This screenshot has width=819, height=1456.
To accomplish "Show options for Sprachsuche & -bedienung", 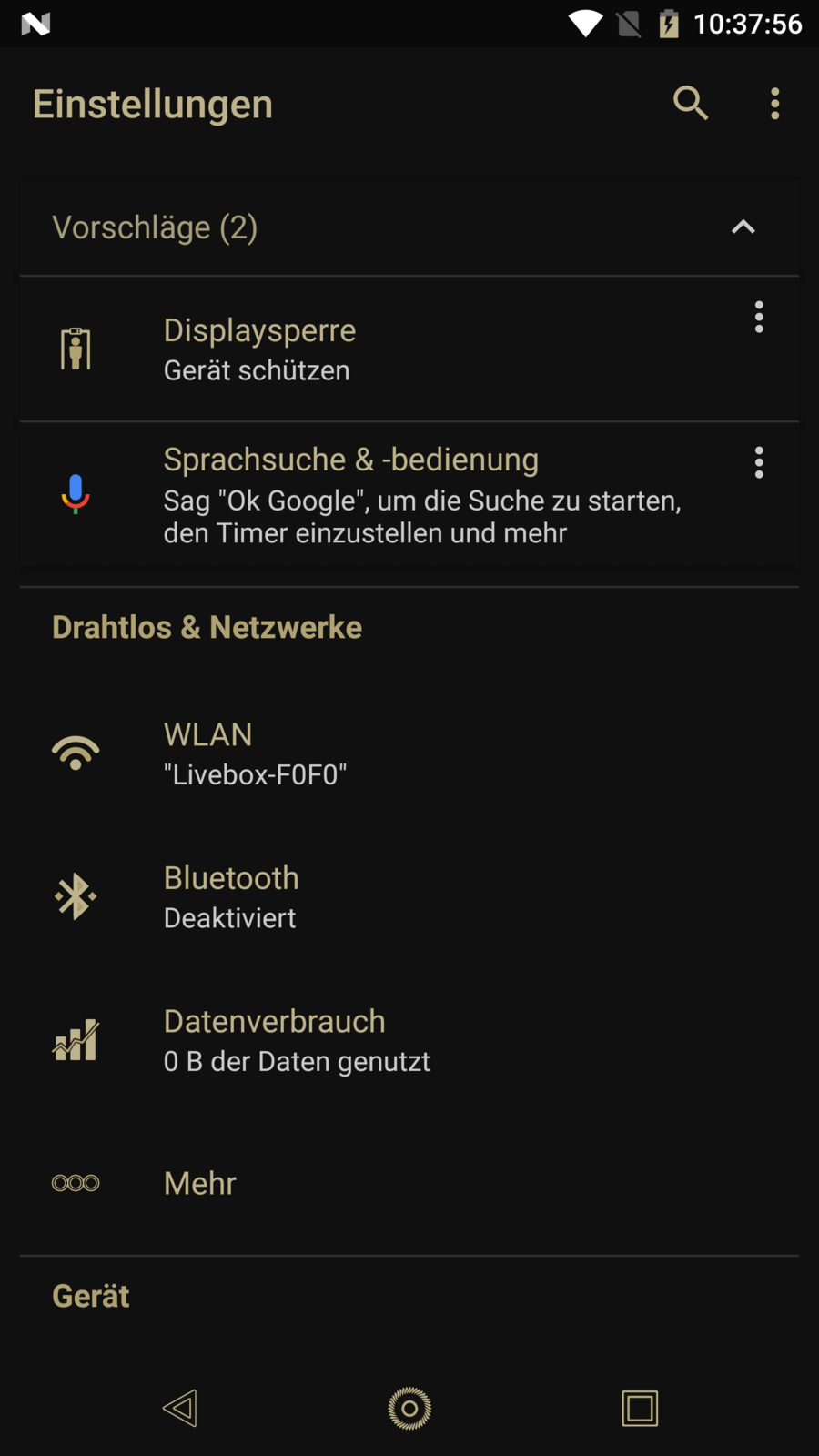I will click(759, 463).
